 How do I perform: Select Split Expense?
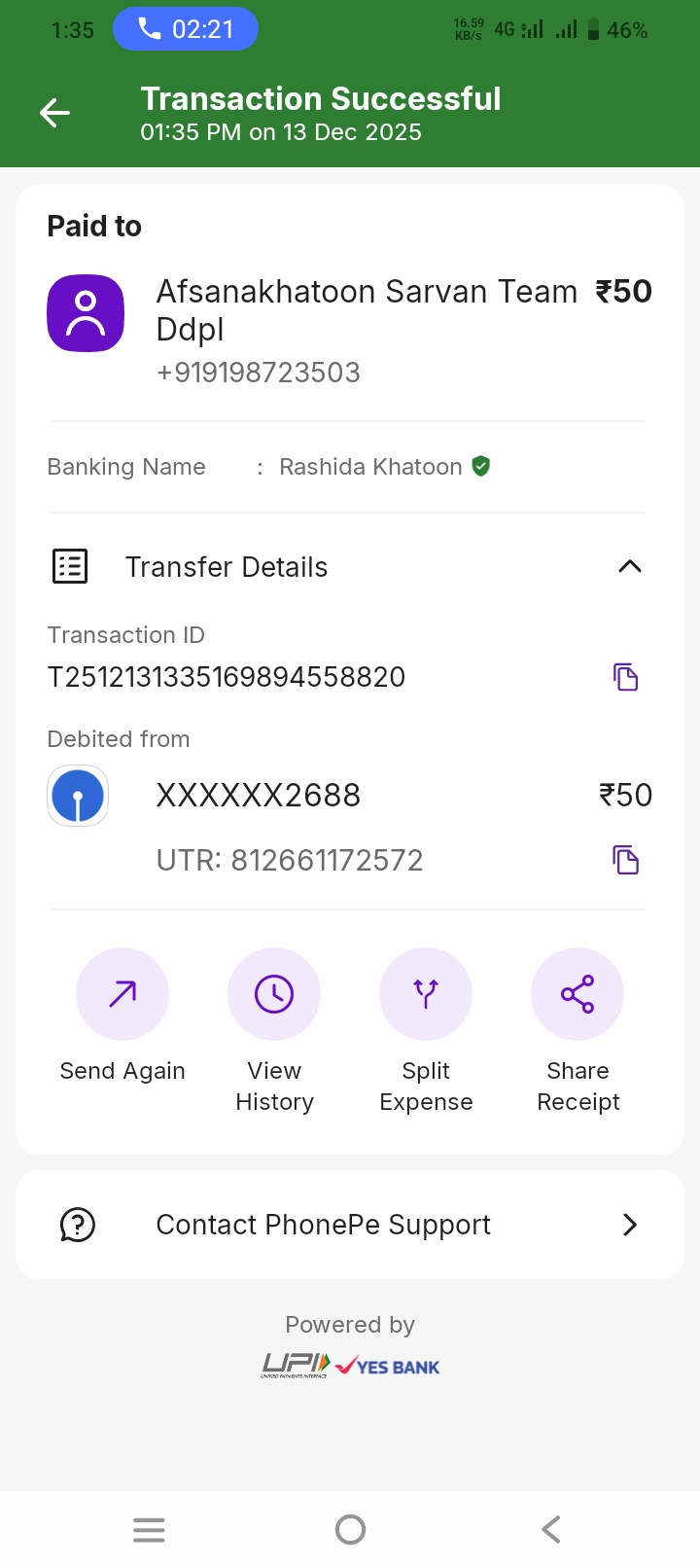tap(426, 994)
